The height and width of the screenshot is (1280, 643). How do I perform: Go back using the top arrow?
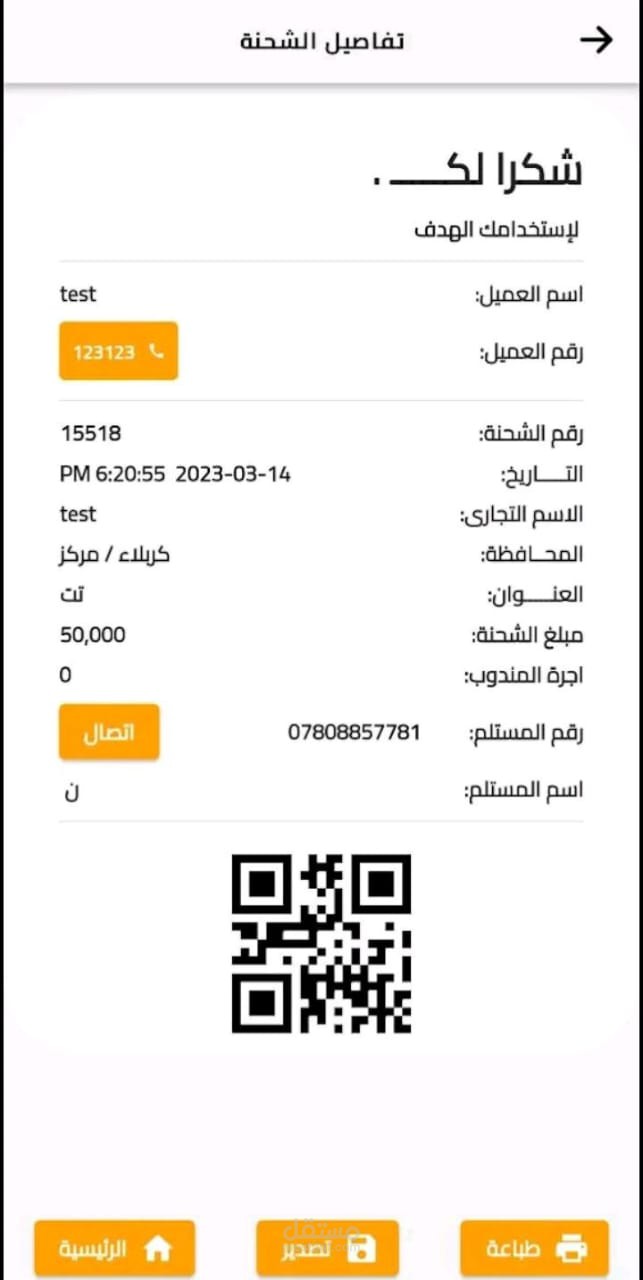click(596, 40)
